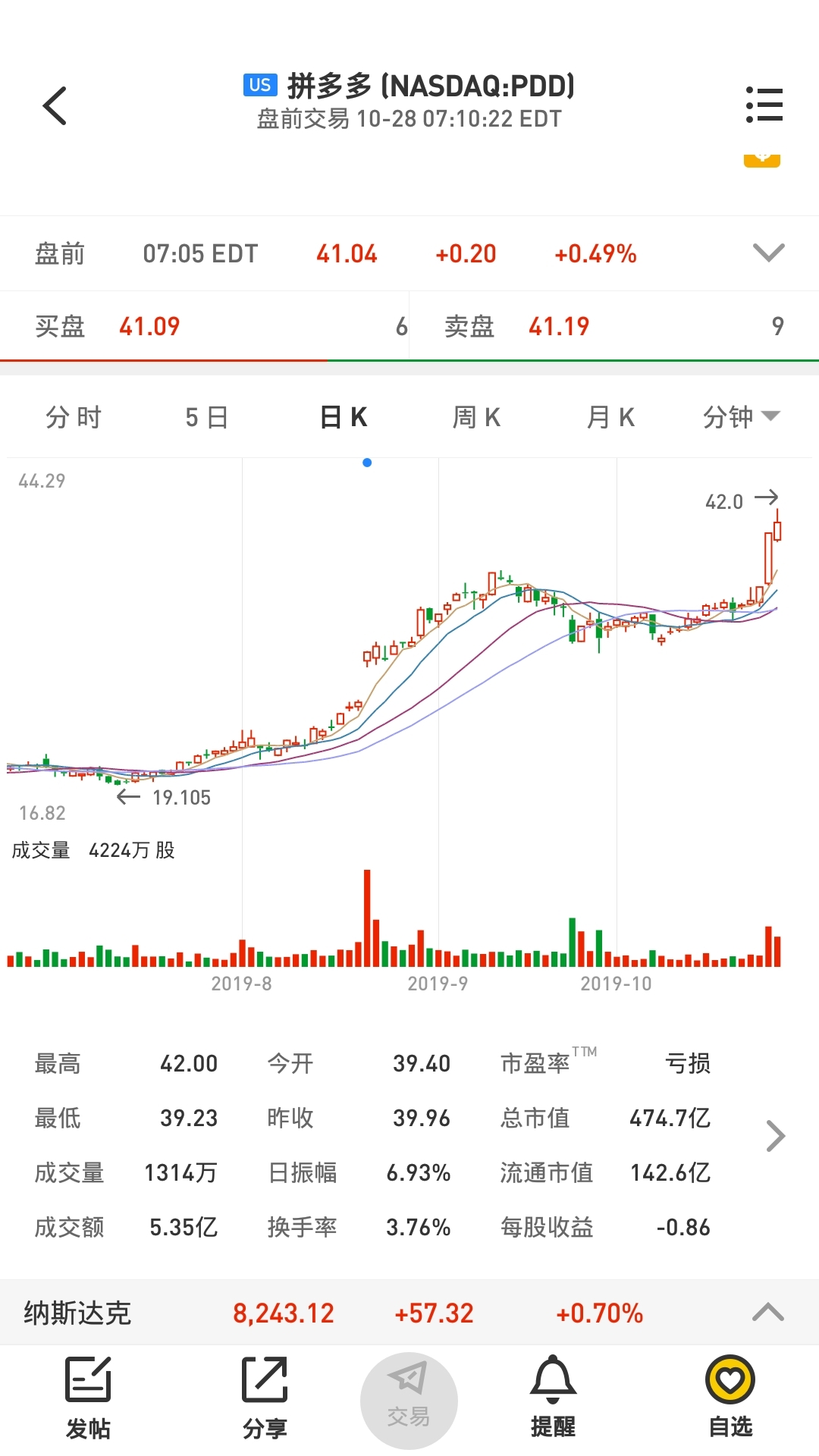Switch to the 周K chart tab

(x=477, y=417)
